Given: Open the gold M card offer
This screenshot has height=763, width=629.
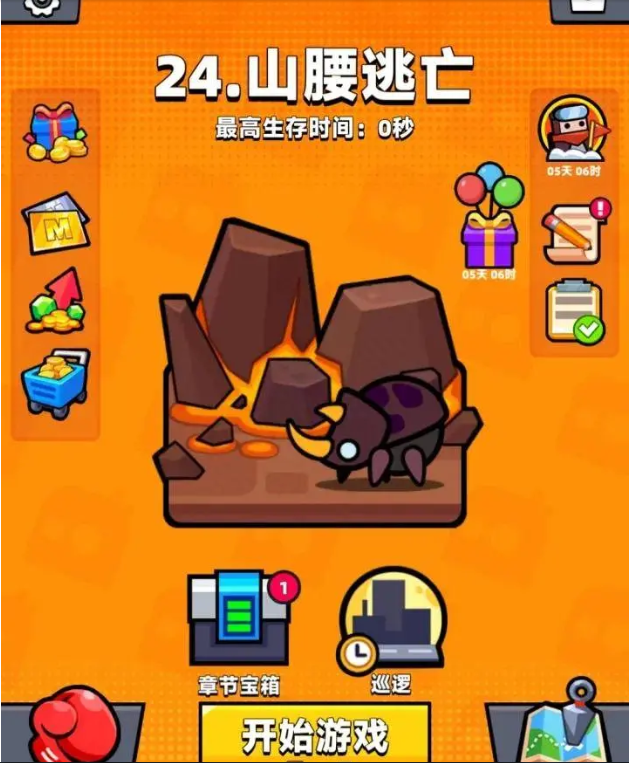Looking at the screenshot, I should (x=55, y=221).
